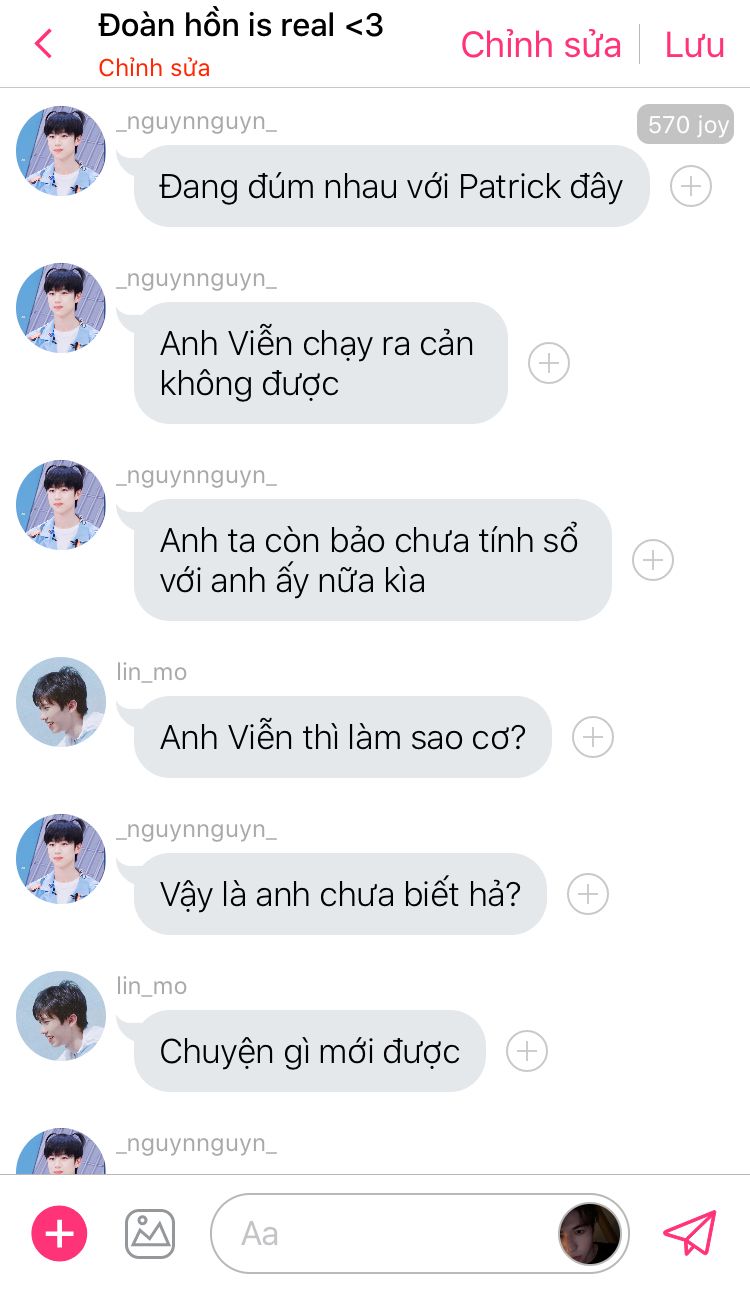This screenshot has height=1294, width=750.
Task: Select the 'Chuyện gì mới được' message bubble
Action: click(309, 1052)
